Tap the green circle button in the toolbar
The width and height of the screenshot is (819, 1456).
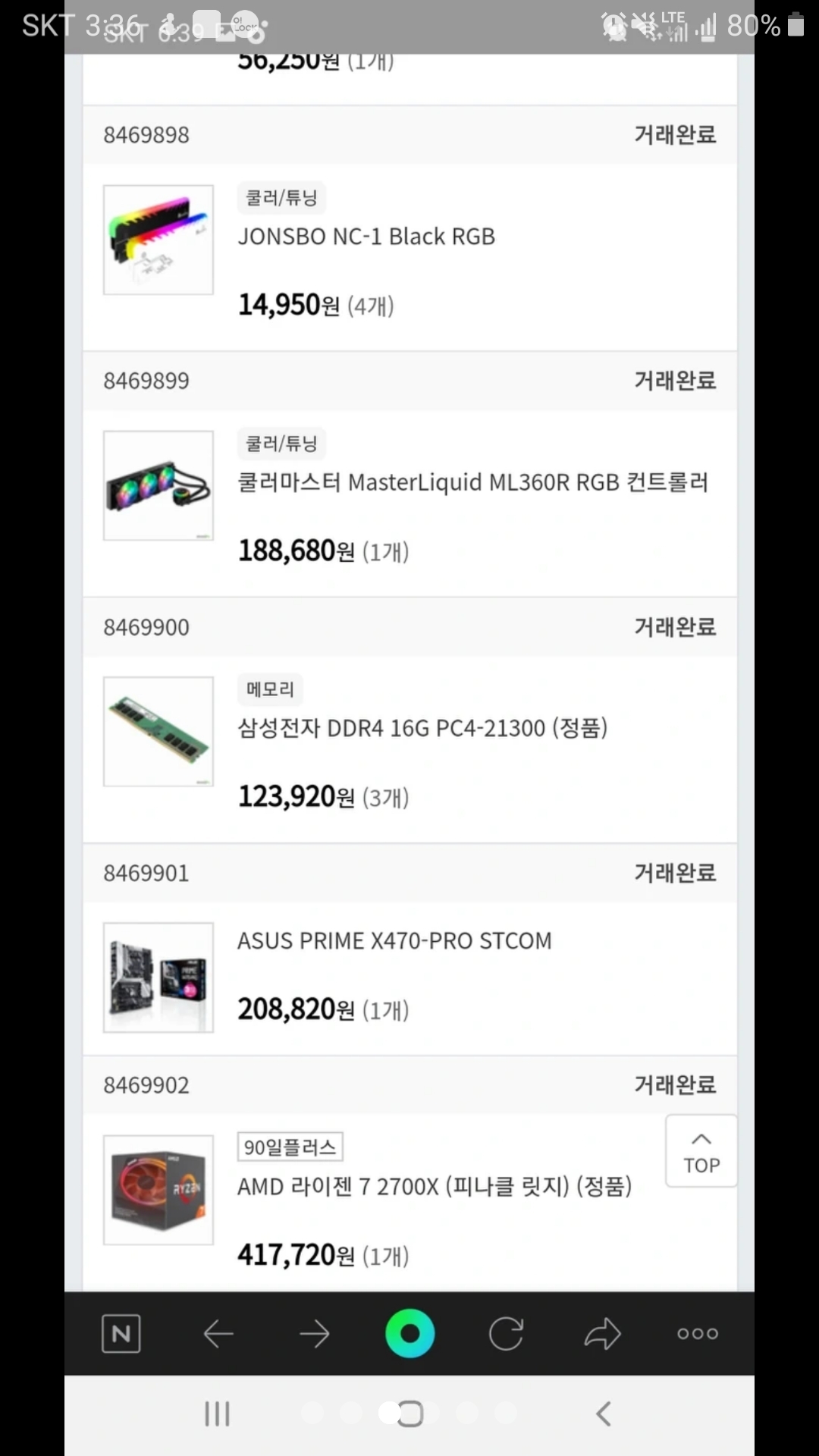[409, 1333]
